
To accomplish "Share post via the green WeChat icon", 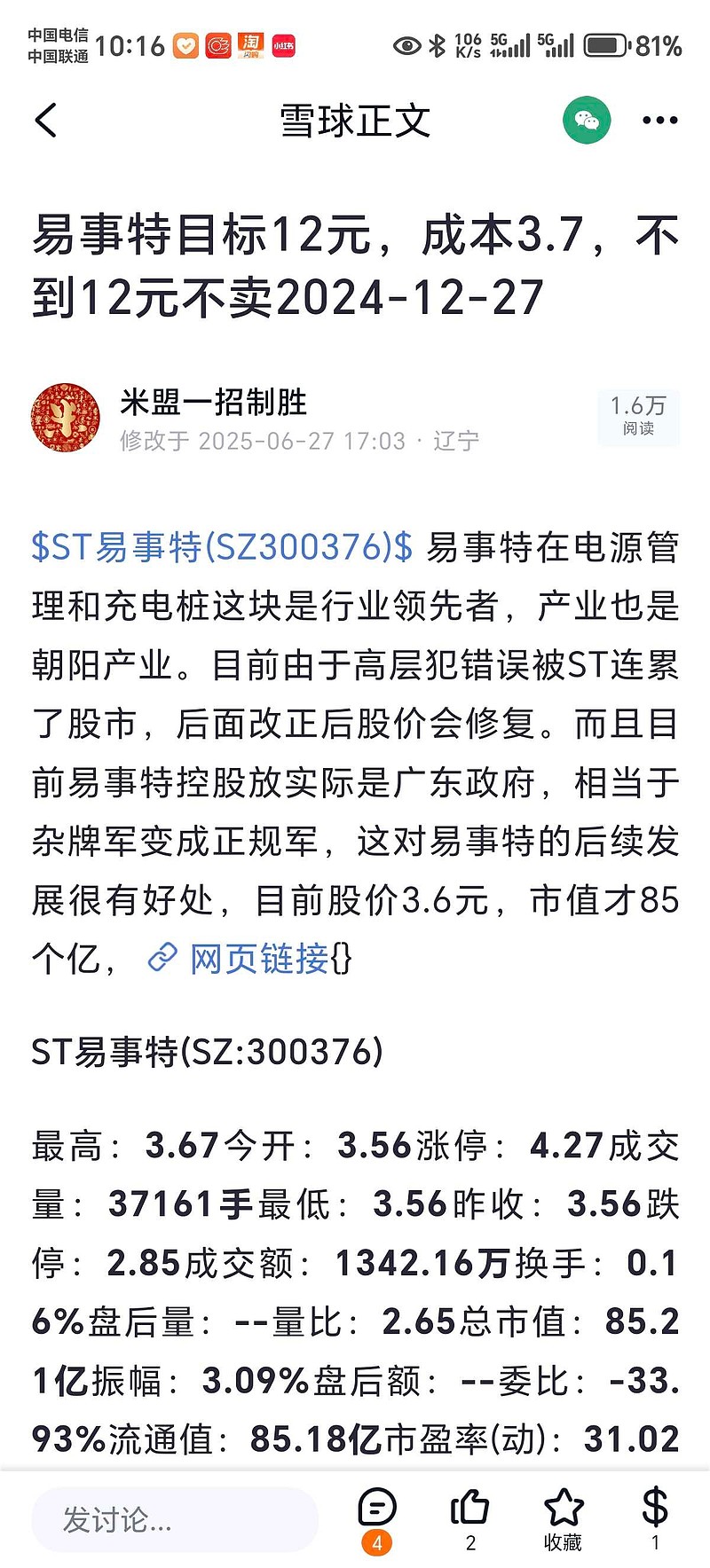I will [x=587, y=120].
